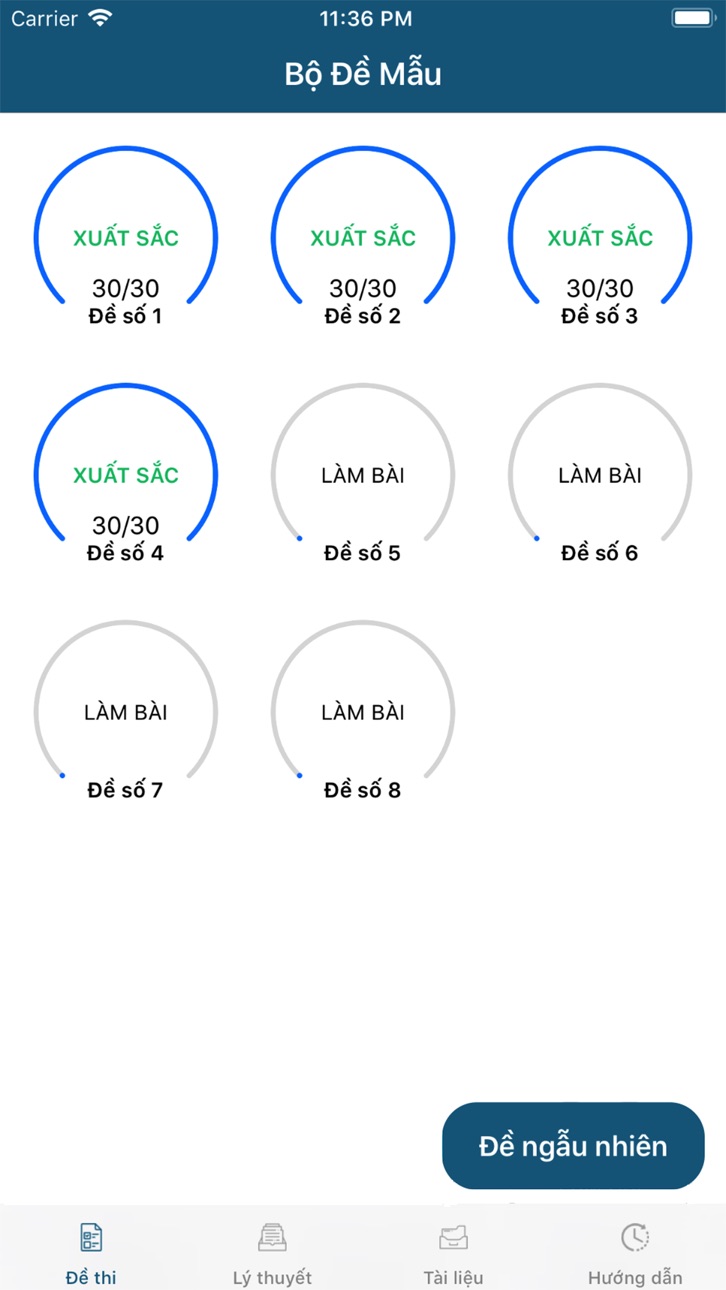The width and height of the screenshot is (726, 1290).
Task: Start Đề số 5 test
Action: tap(362, 475)
